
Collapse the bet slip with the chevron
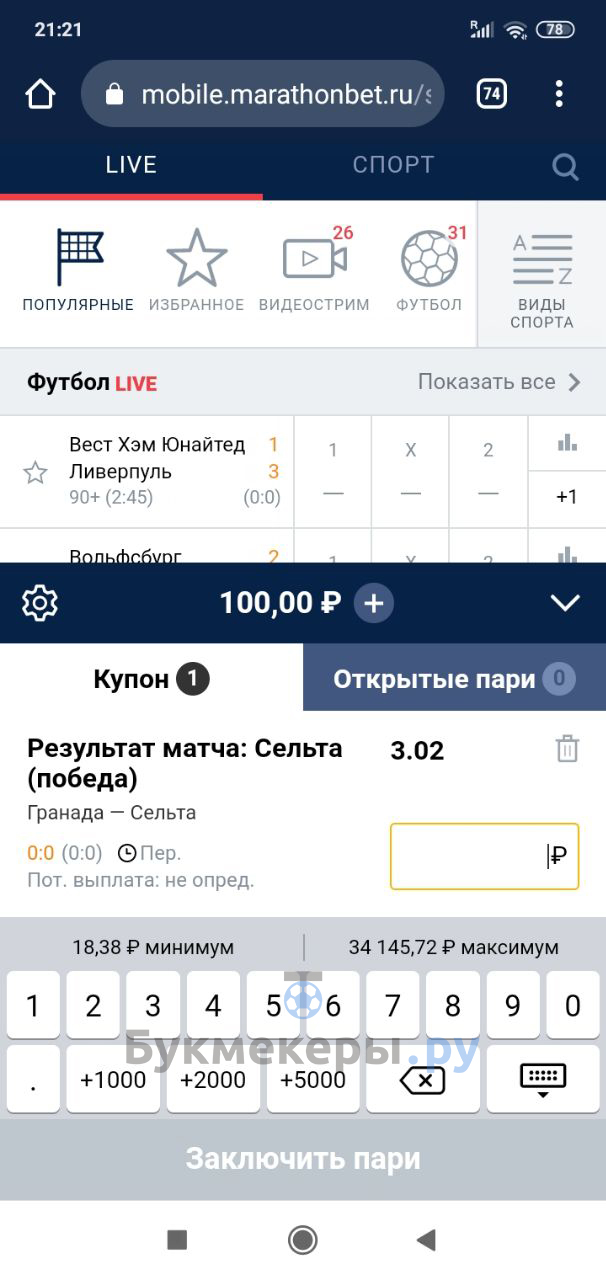[x=565, y=602]
